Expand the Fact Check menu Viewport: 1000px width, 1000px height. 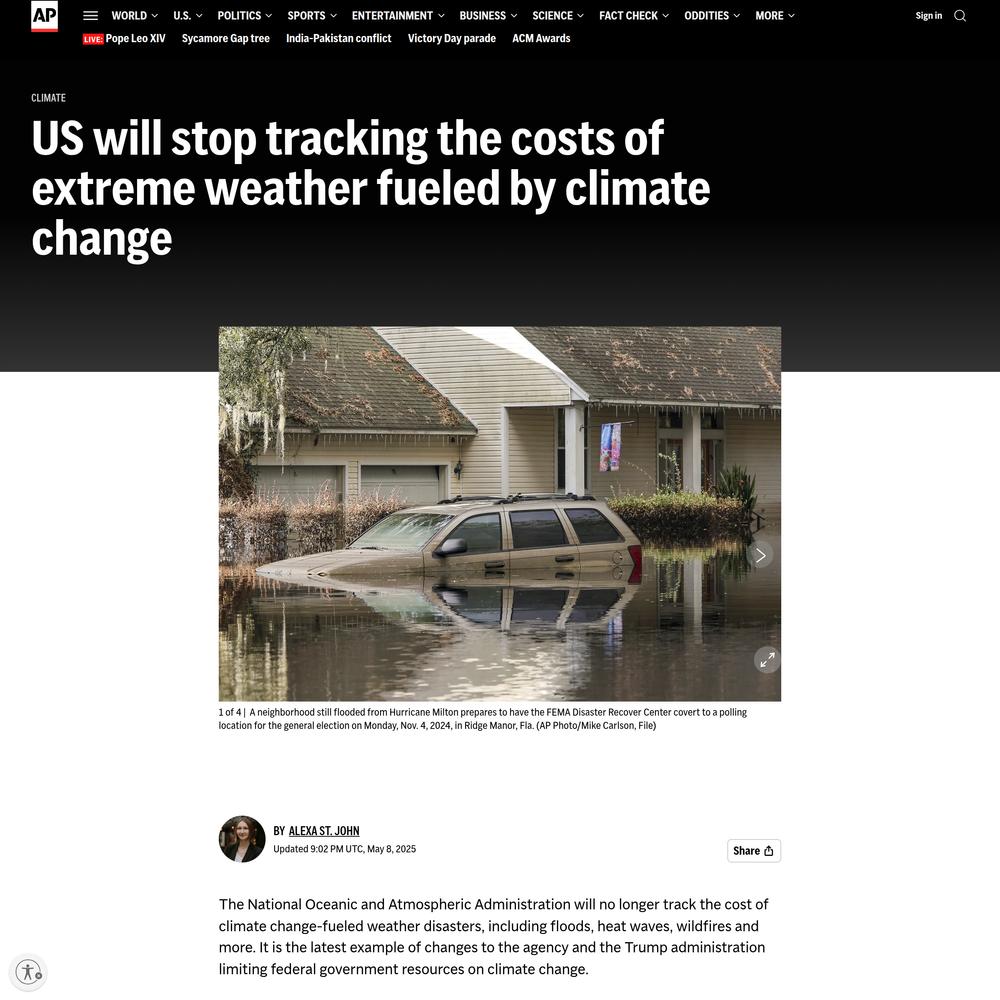click(634, 16)
